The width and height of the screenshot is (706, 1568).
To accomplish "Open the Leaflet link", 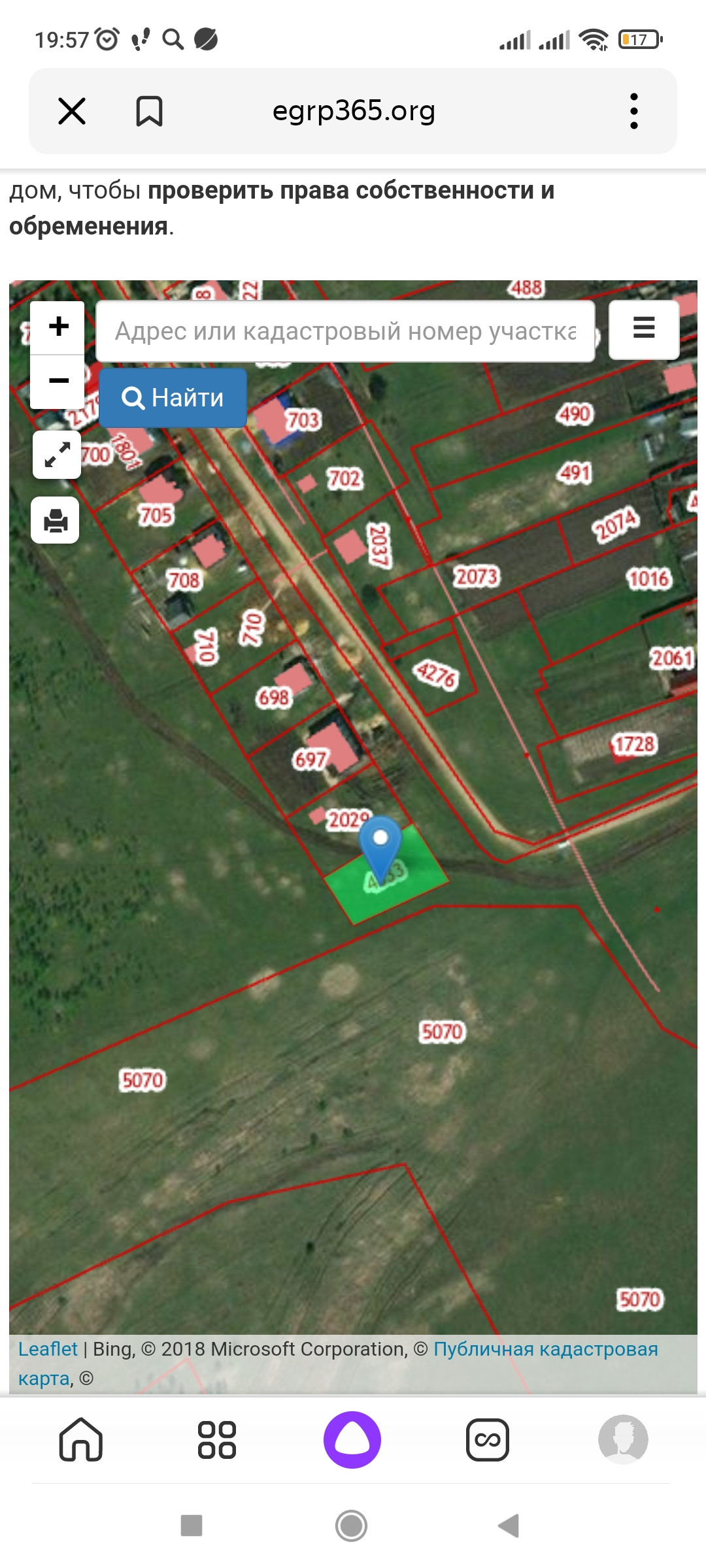I will [48, 1349].
